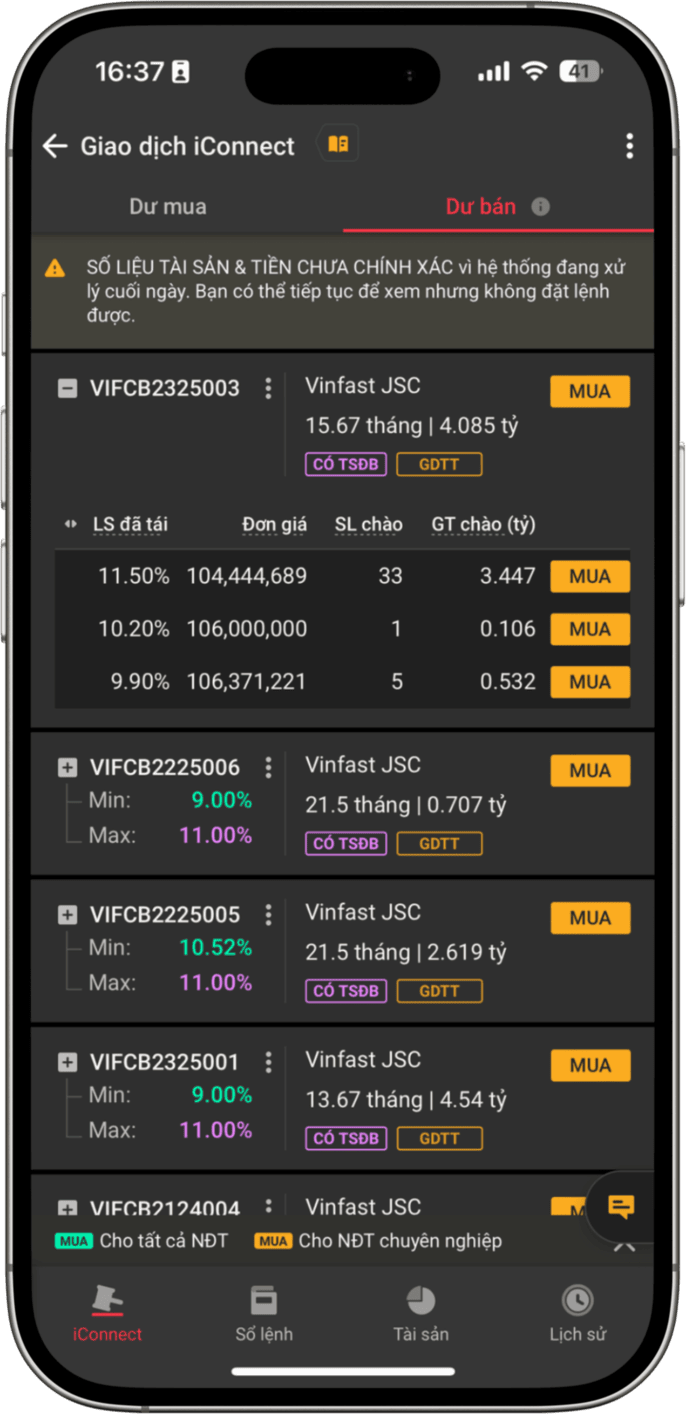Open more options for VIFCB2225005
The width and height of the screenshot is (686, 1414).
point(268,914)
